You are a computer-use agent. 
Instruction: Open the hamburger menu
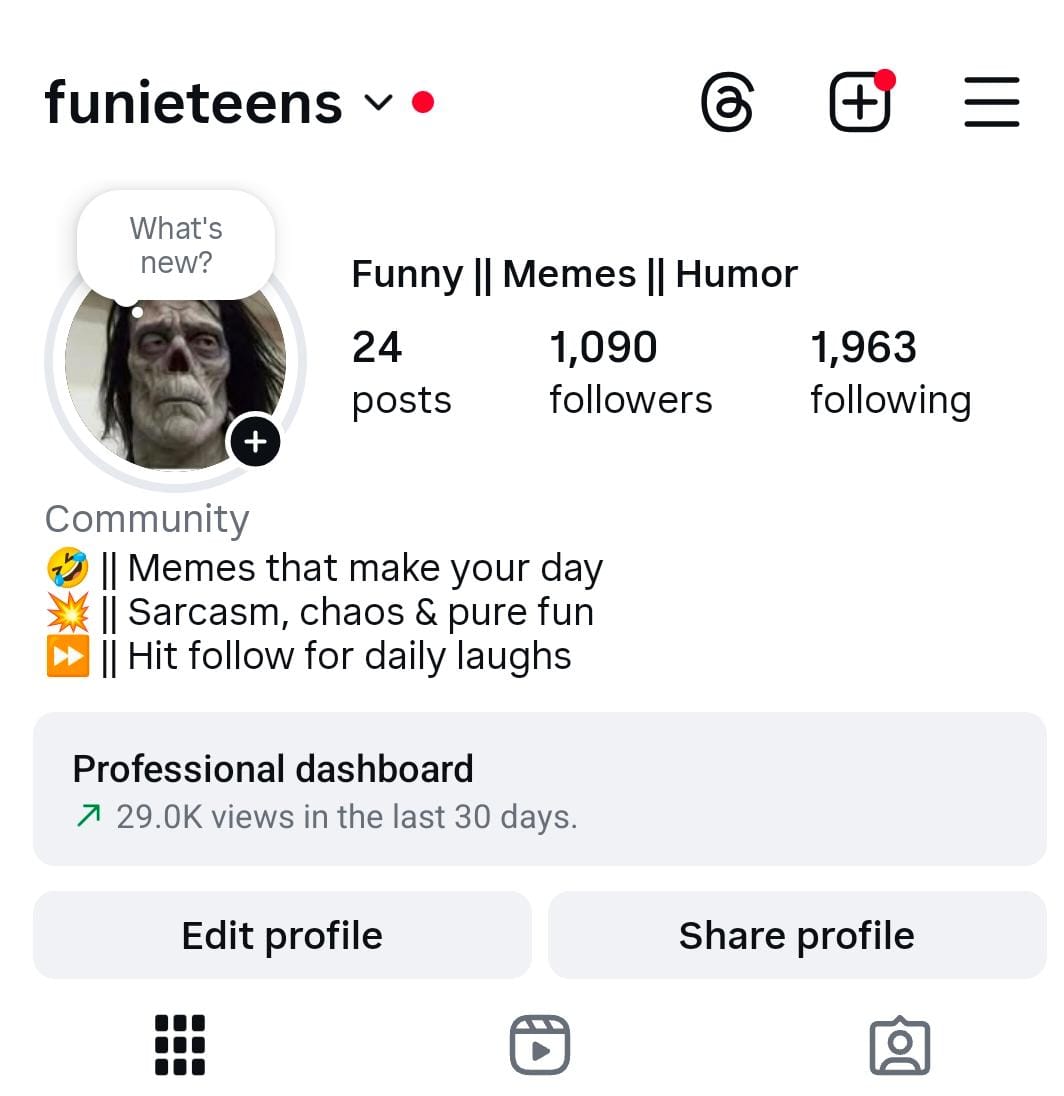click(991, 103)
